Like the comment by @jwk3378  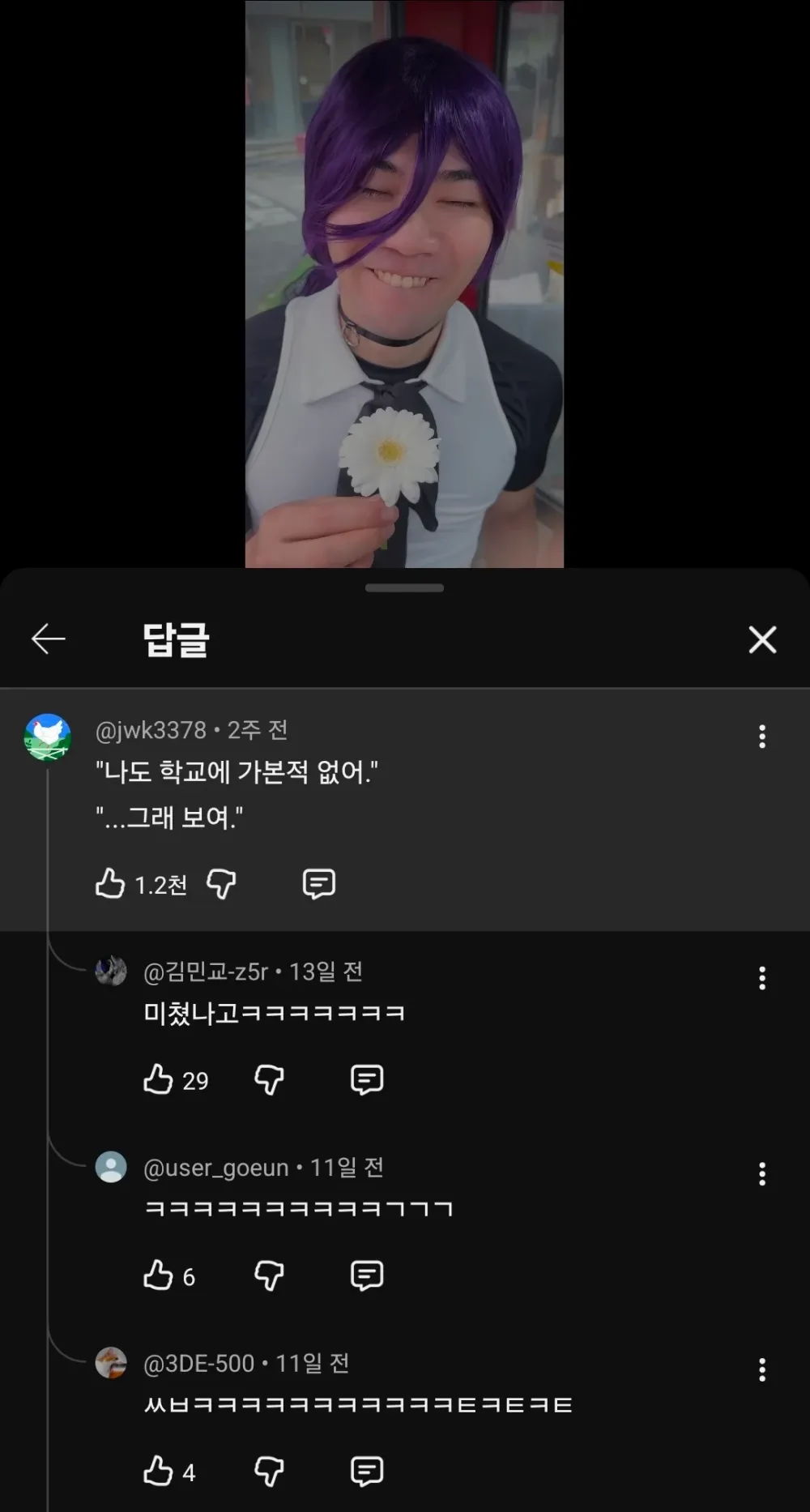coord(110,884)
